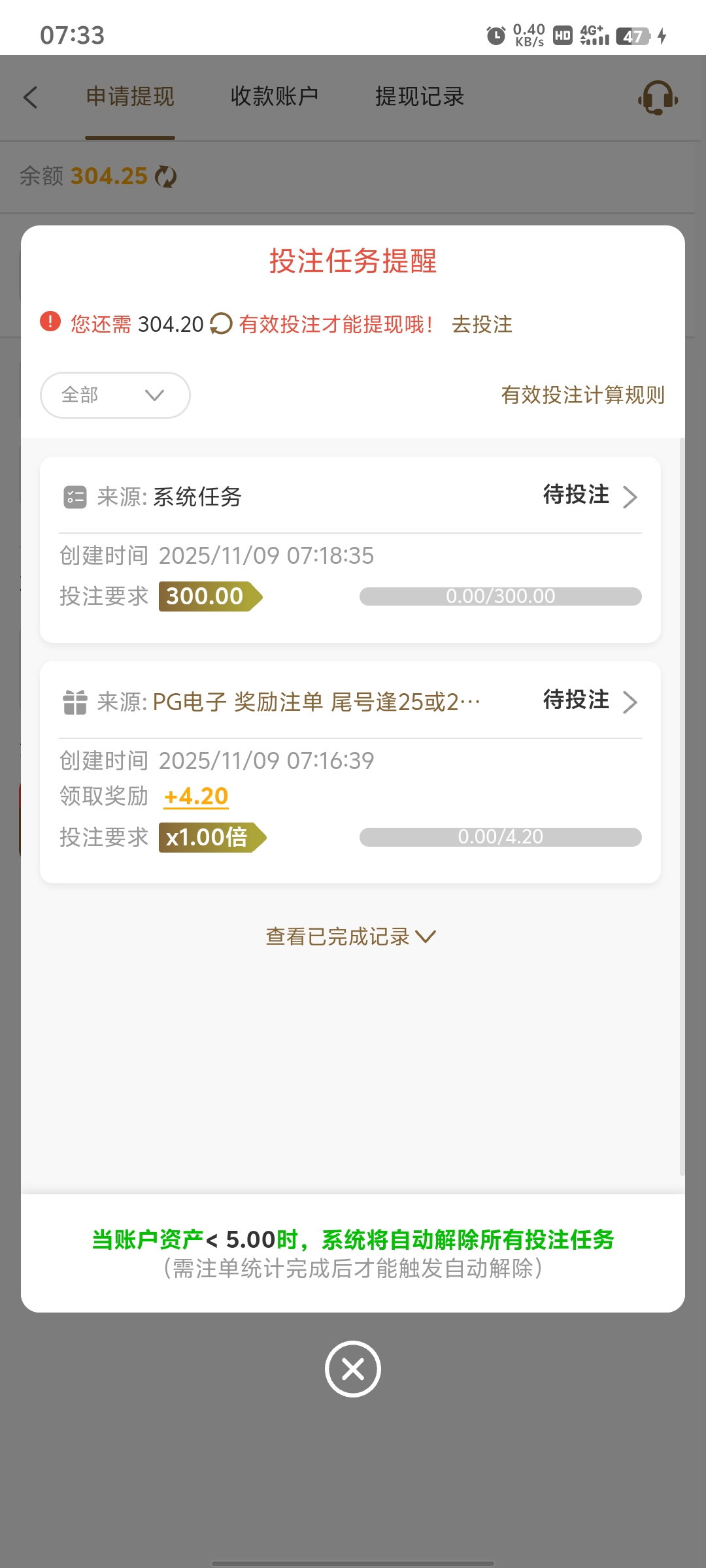Open the PG电子 reward task card
The height and width of the screenshot is (1568, 706).
(590, 702)
